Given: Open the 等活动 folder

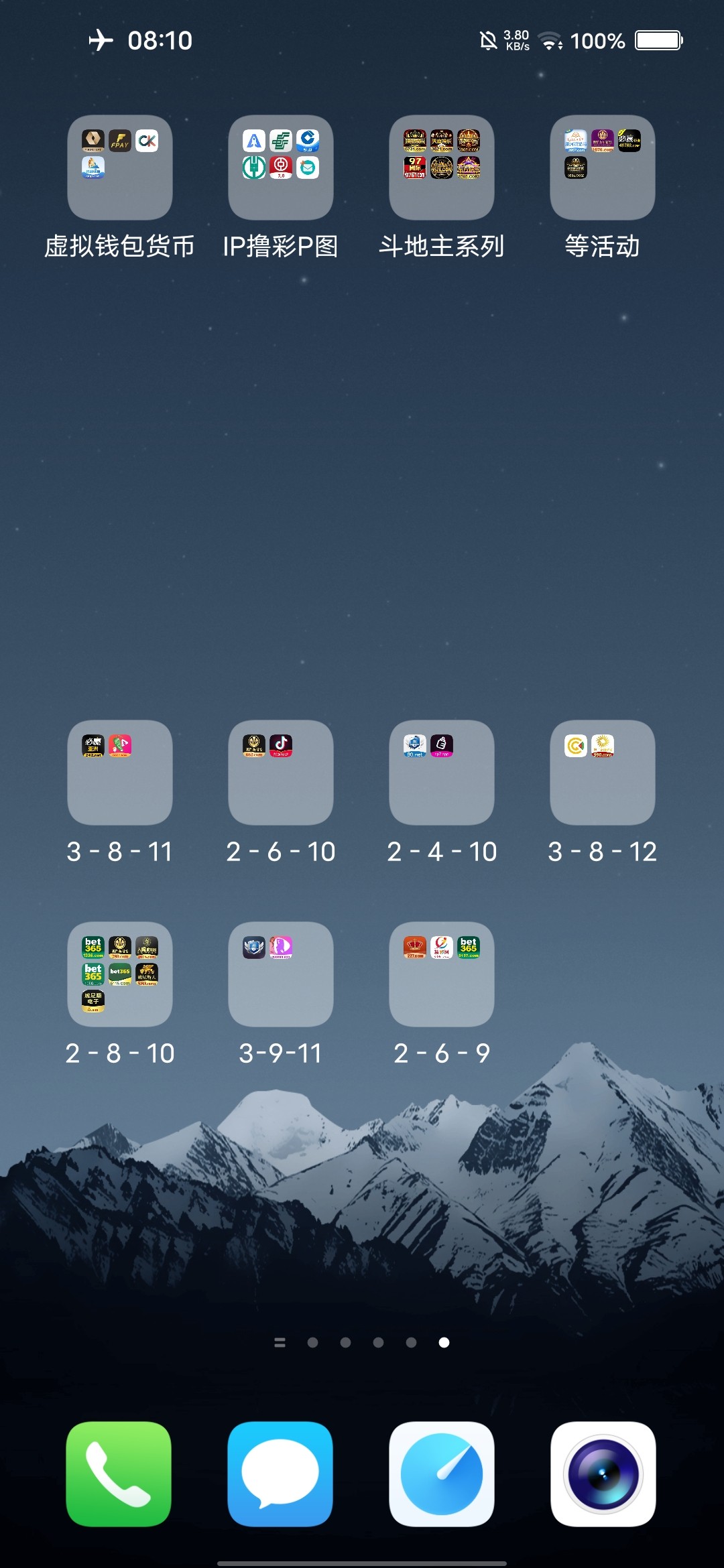Looking at the screenshot, I should tap(603, 168).
